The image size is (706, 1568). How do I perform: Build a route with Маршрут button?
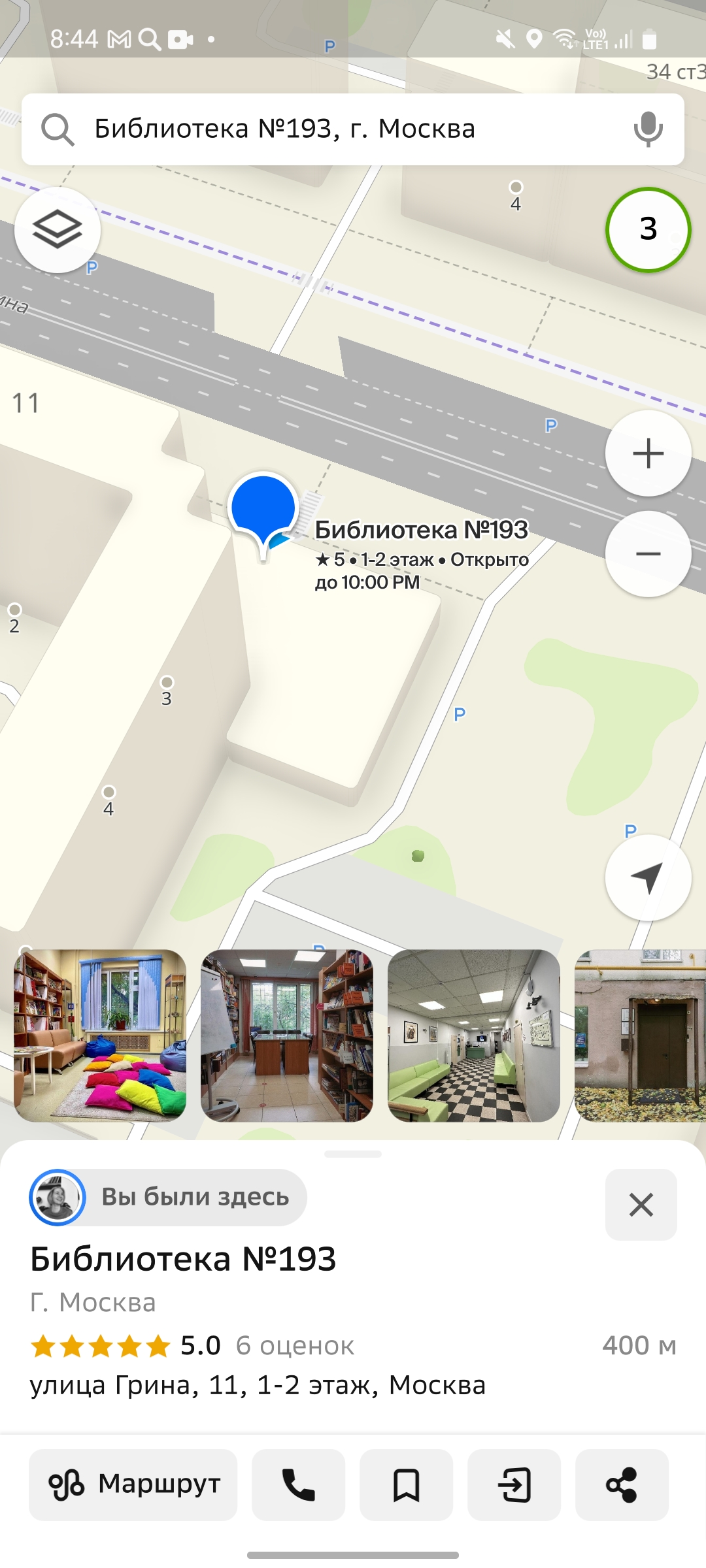[x=133, y=1484]
